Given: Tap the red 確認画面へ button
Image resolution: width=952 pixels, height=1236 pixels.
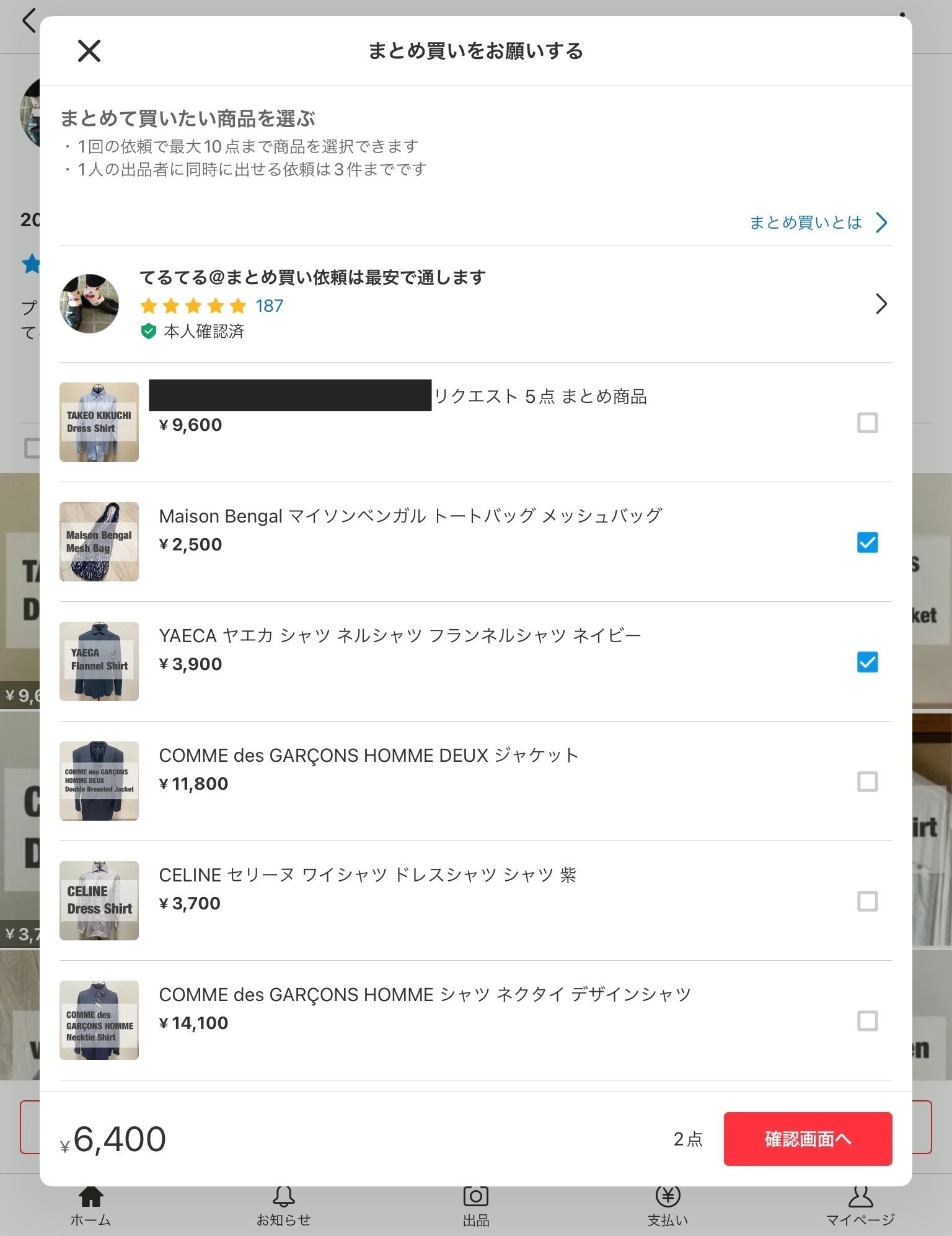Looking at the screenshot, I should pyautogui.click(x=808, y=1139).
